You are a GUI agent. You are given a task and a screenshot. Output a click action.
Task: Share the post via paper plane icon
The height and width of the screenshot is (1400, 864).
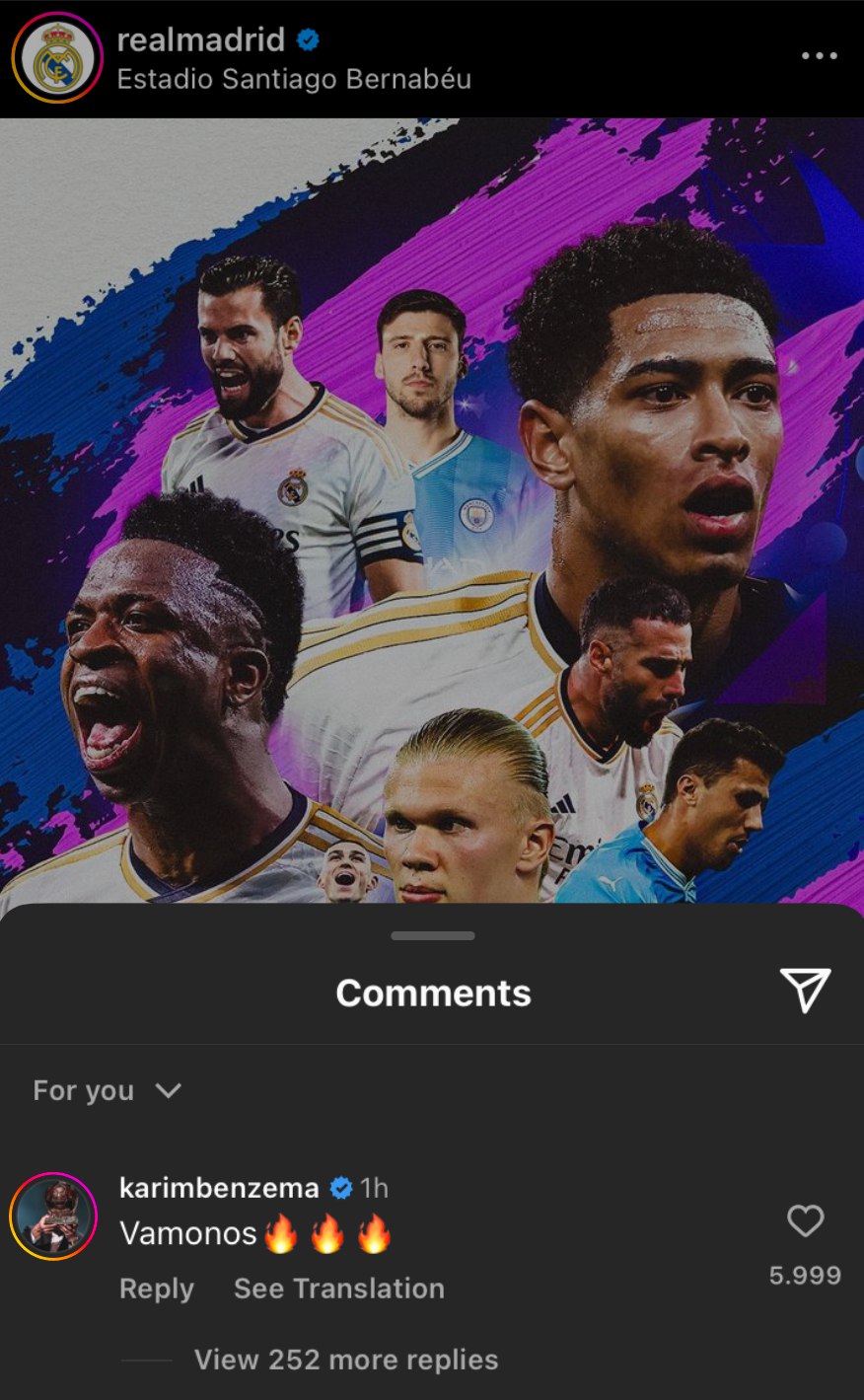(x=805, y=990)
